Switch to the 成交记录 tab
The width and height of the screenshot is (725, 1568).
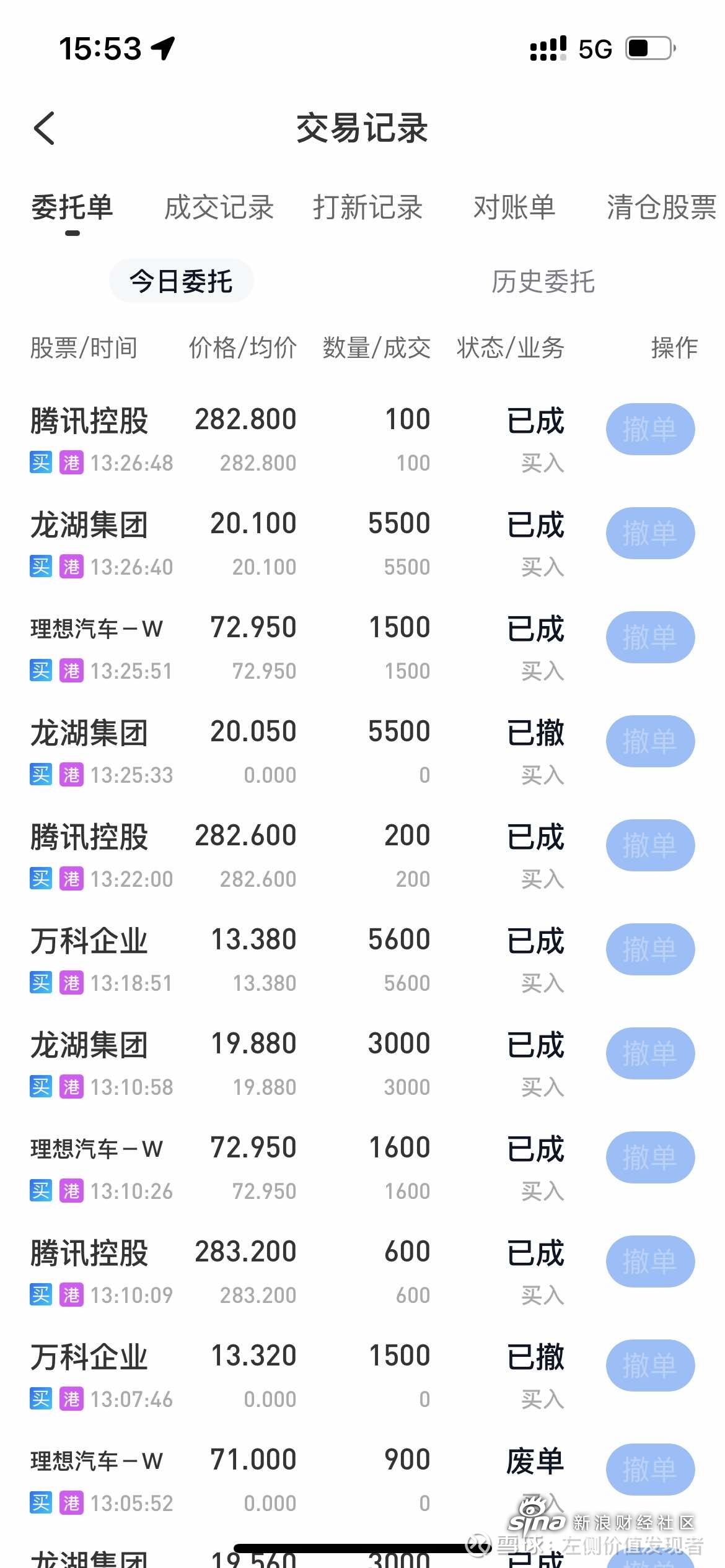(x=219, y=207)
